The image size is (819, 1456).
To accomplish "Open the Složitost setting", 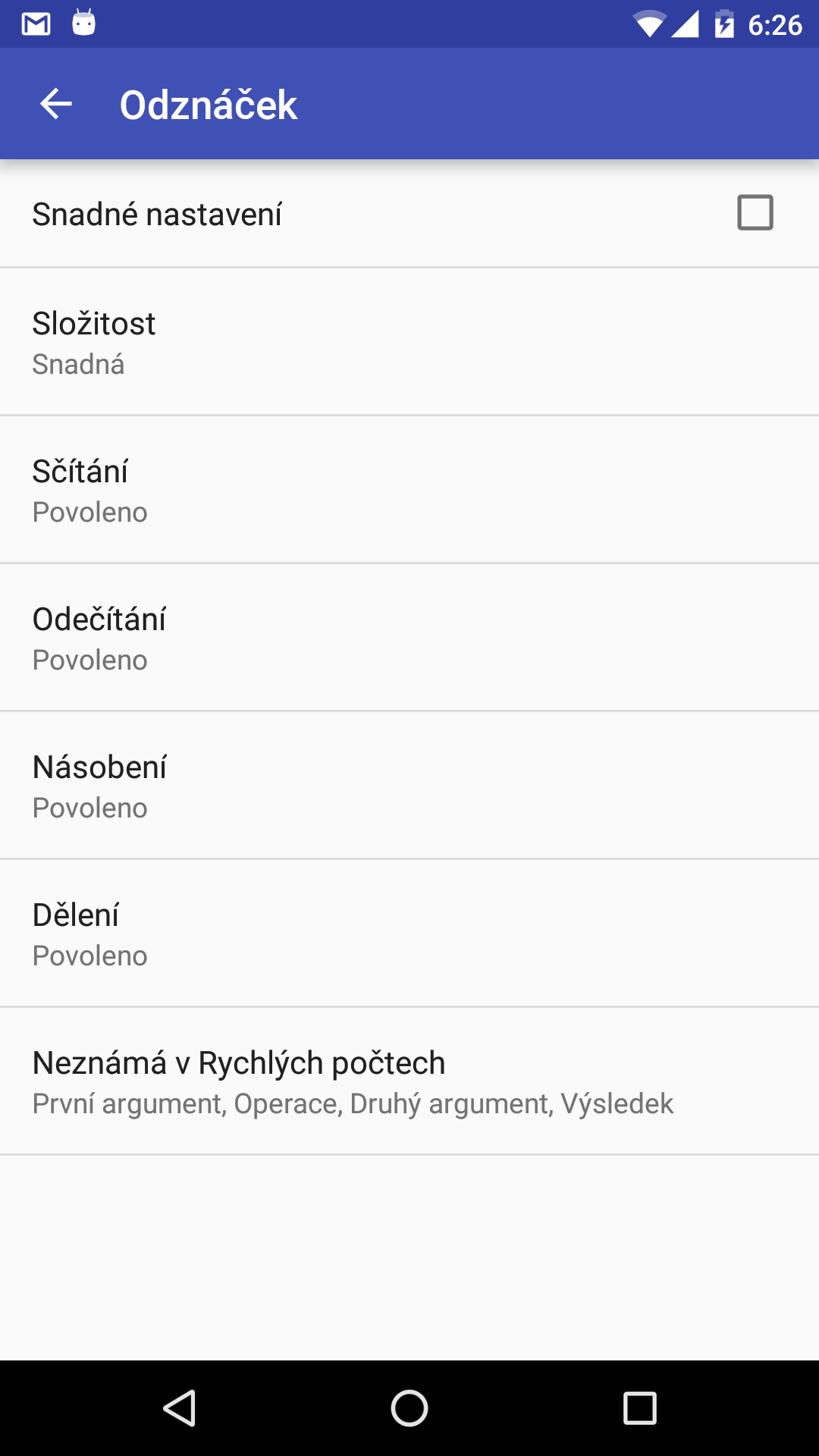I will [409, 342].
